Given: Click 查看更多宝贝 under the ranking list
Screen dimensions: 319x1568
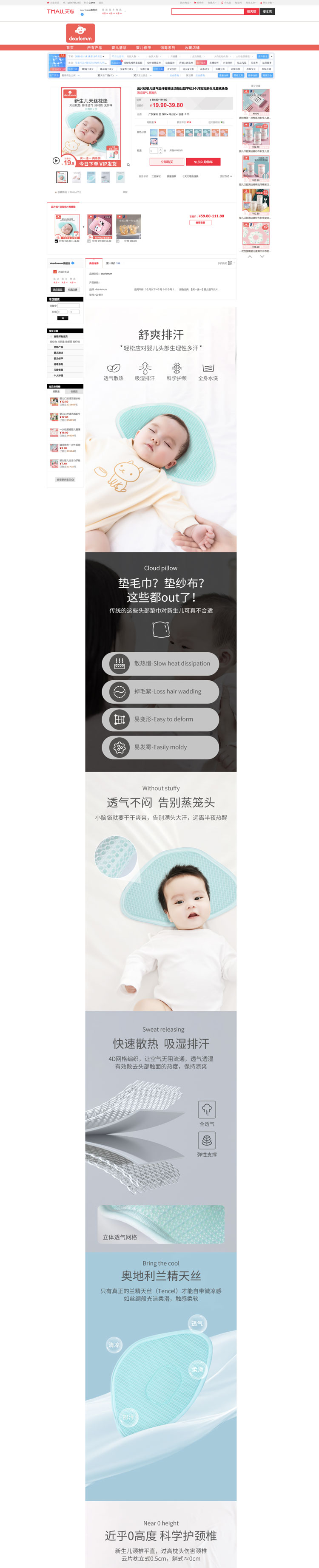Looking at the screenshot, I should (x=65, y=480).
